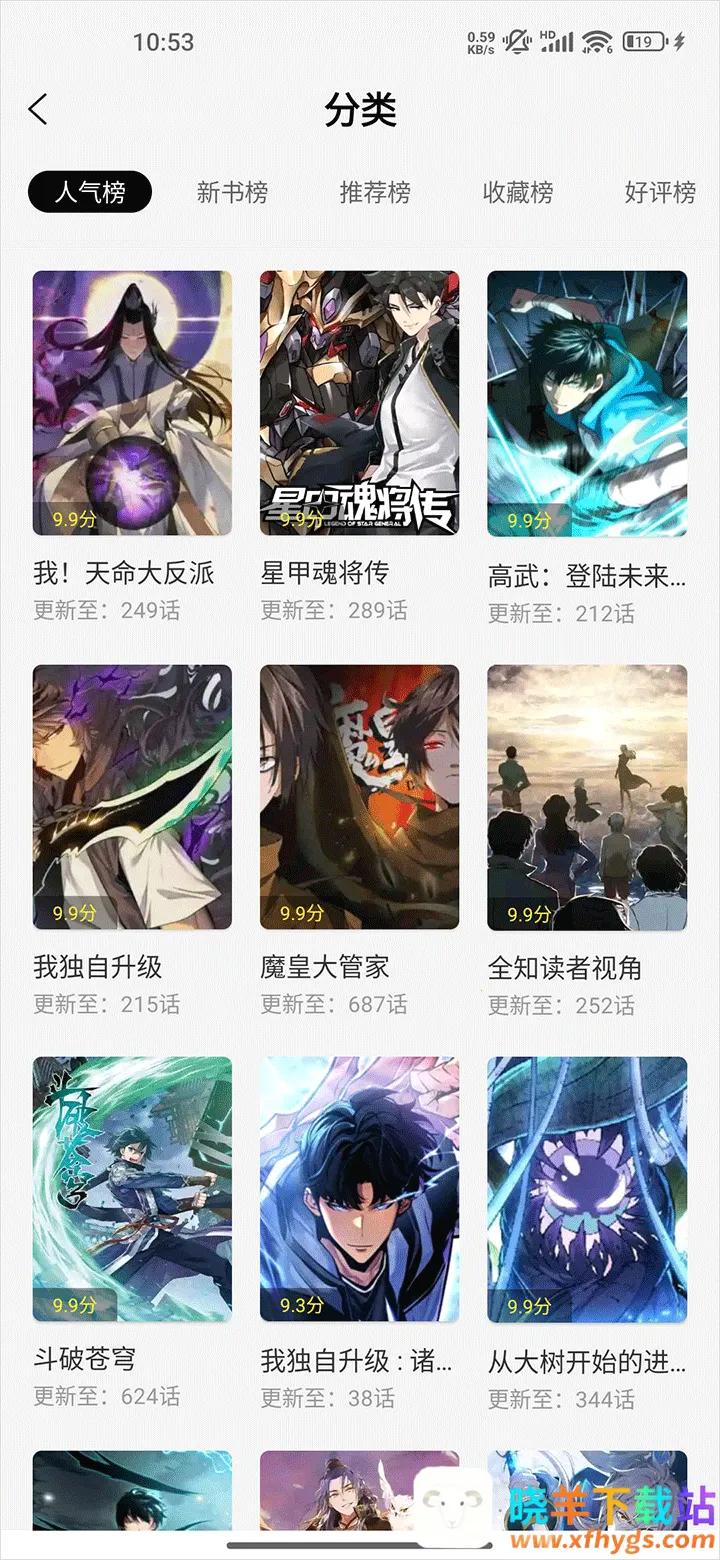Select the 人气榜 tab

(x=90, y=192)
